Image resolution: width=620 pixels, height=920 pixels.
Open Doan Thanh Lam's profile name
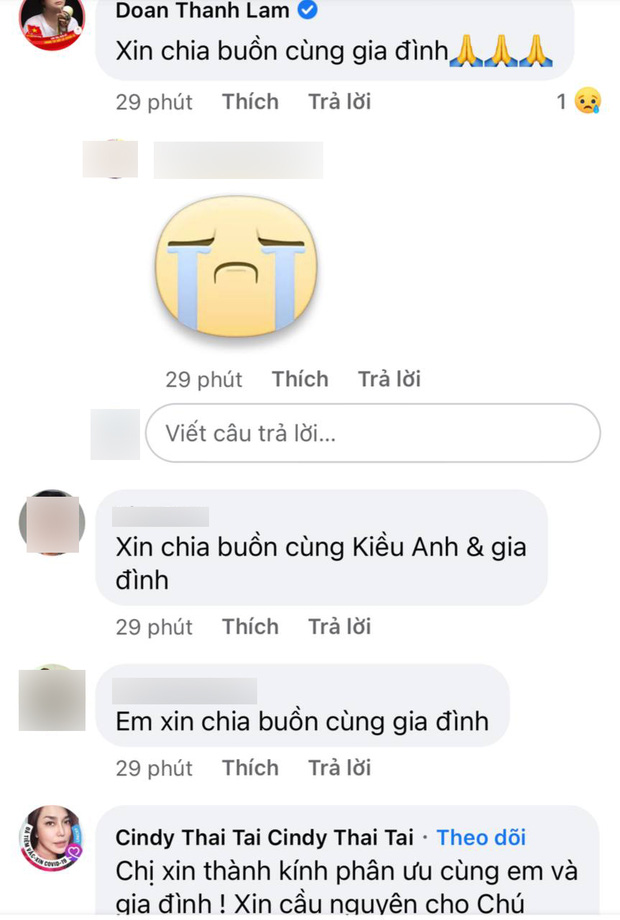[x=202, y=12]
